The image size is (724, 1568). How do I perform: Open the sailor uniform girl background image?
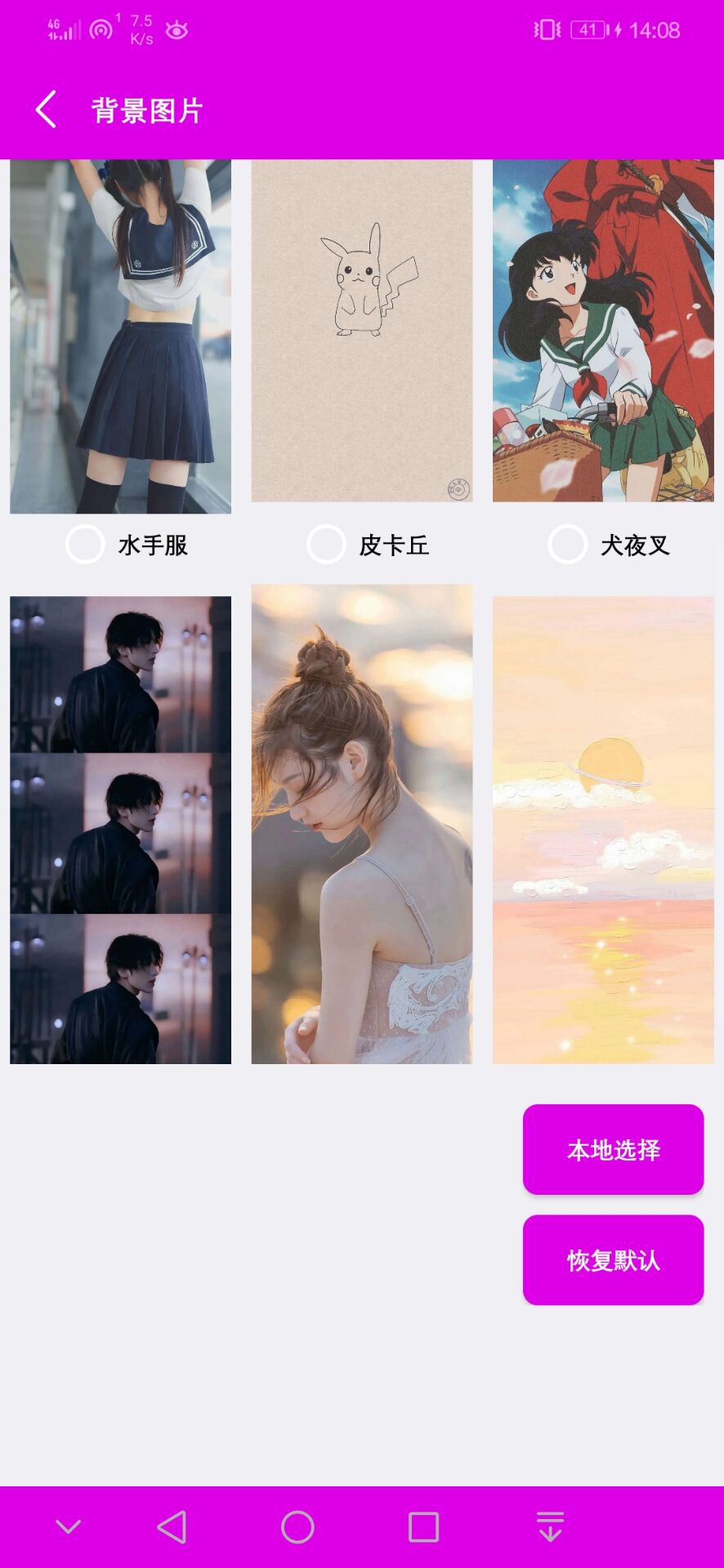[120, 336]
